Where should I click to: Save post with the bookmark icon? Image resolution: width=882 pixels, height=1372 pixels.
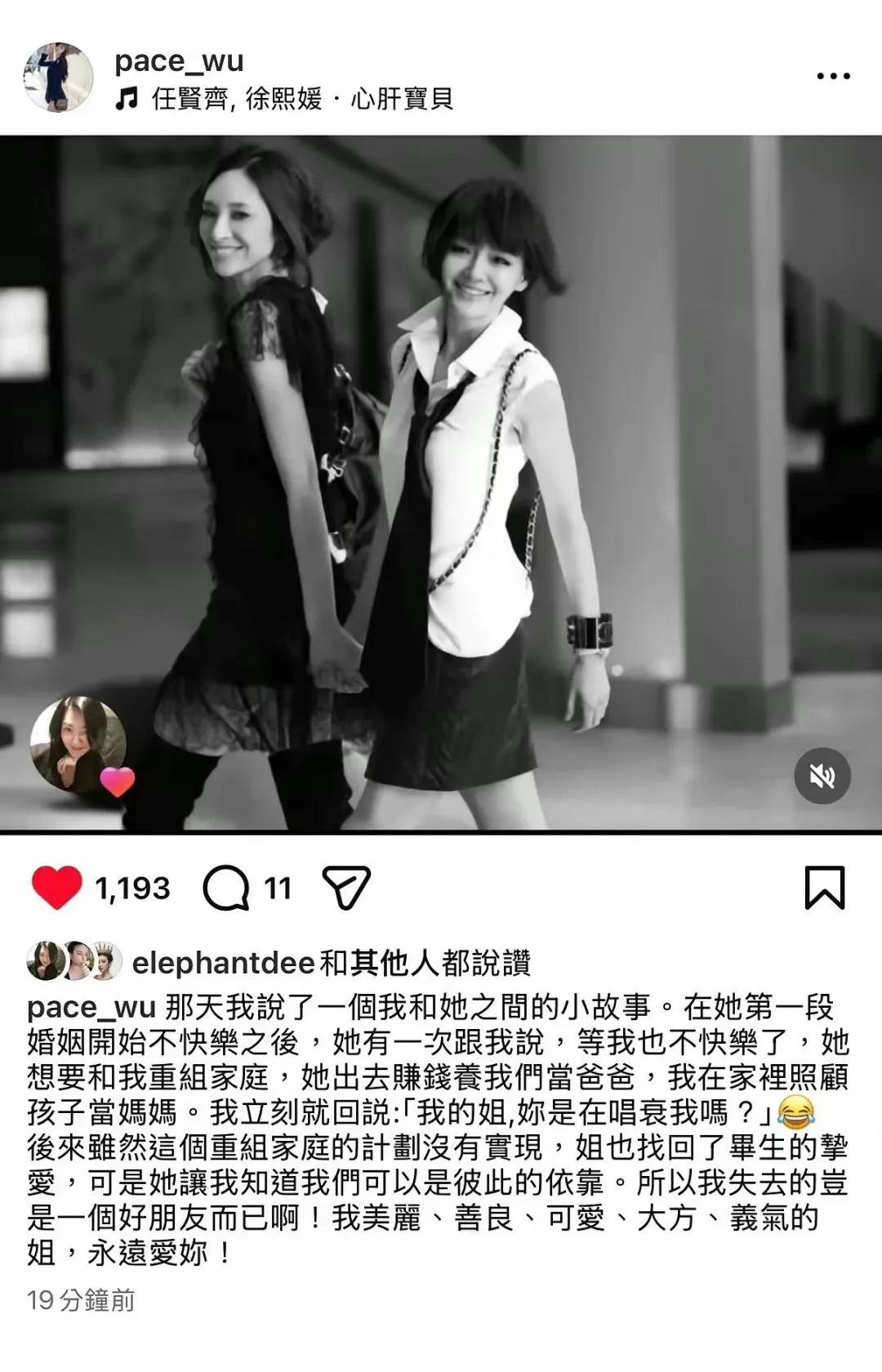pyautogui.click(x=824, y=888)
